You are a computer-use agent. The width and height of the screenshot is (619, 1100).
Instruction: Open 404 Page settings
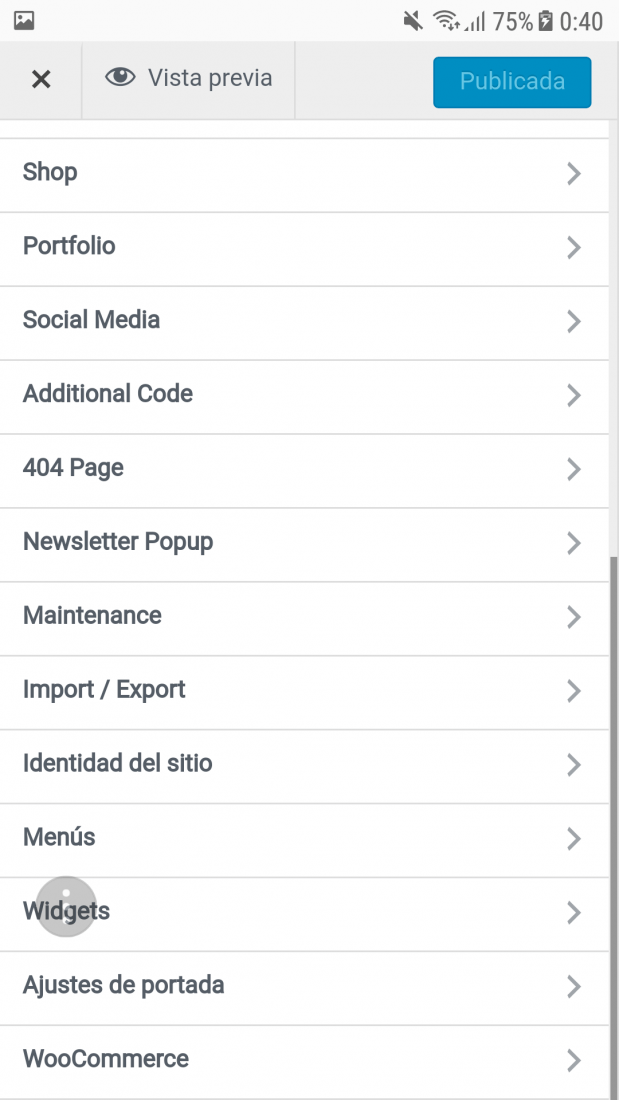(x=304, y=471)
